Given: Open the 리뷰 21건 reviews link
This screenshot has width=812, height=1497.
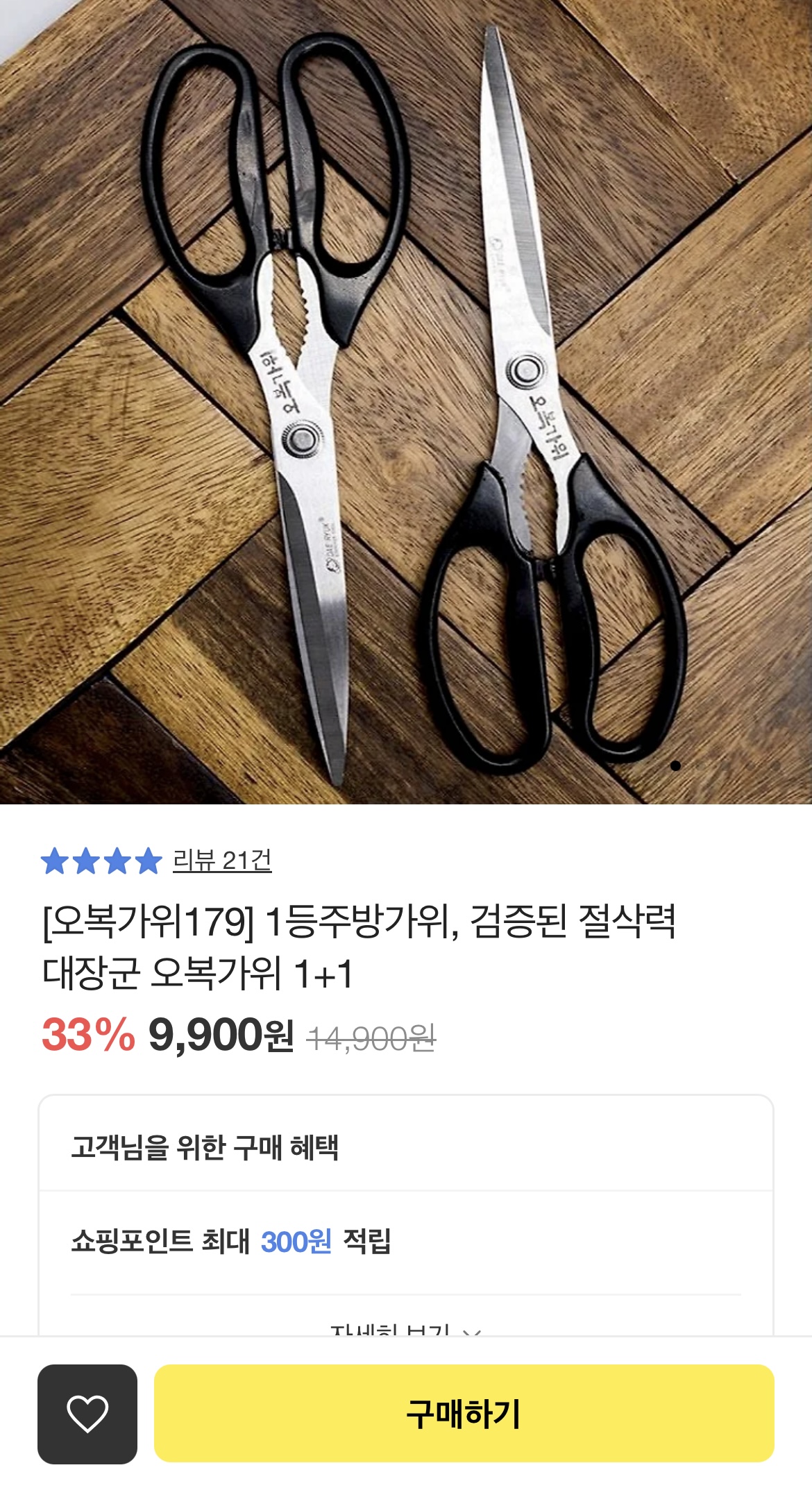Looking at the screenshot, I should [x=221, y=861].
